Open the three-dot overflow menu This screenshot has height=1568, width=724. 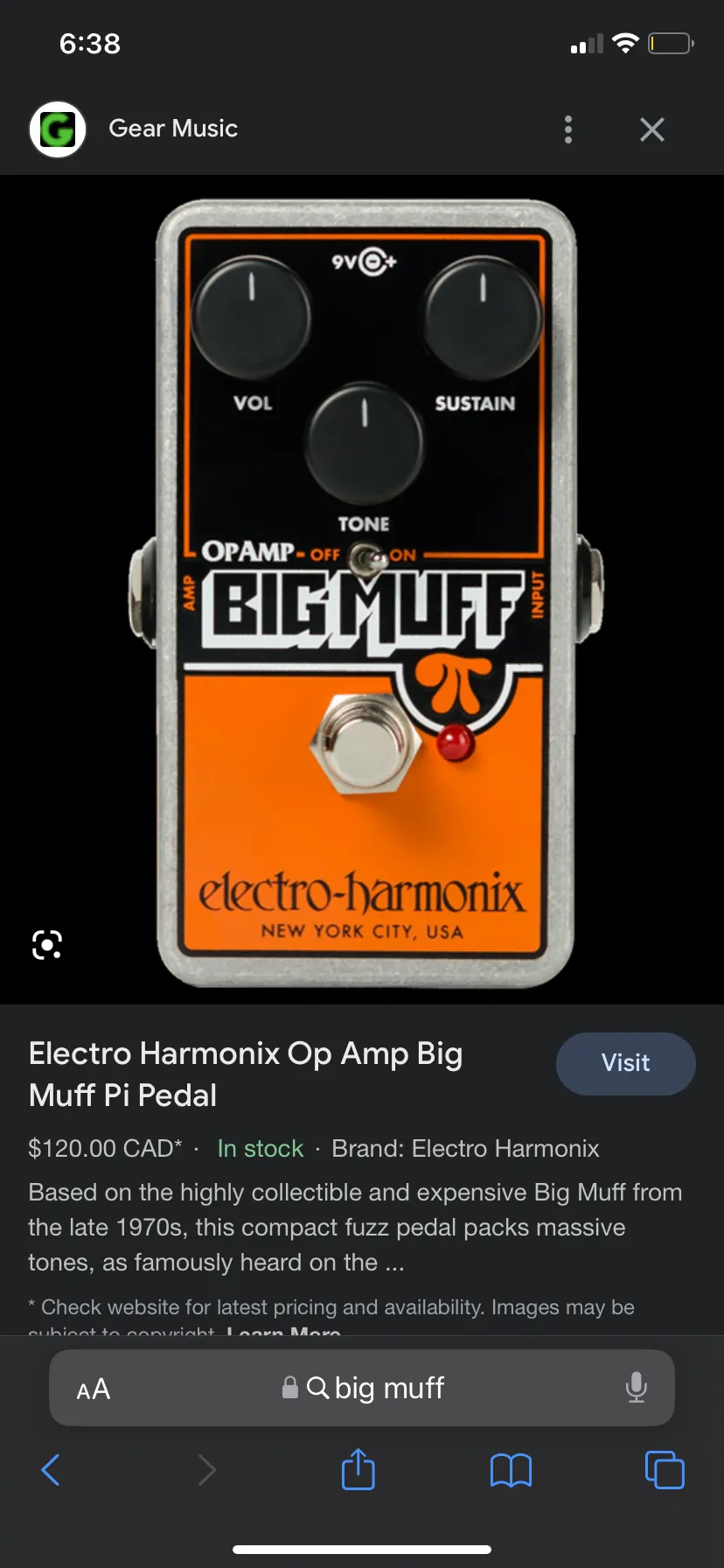[568, 129]
